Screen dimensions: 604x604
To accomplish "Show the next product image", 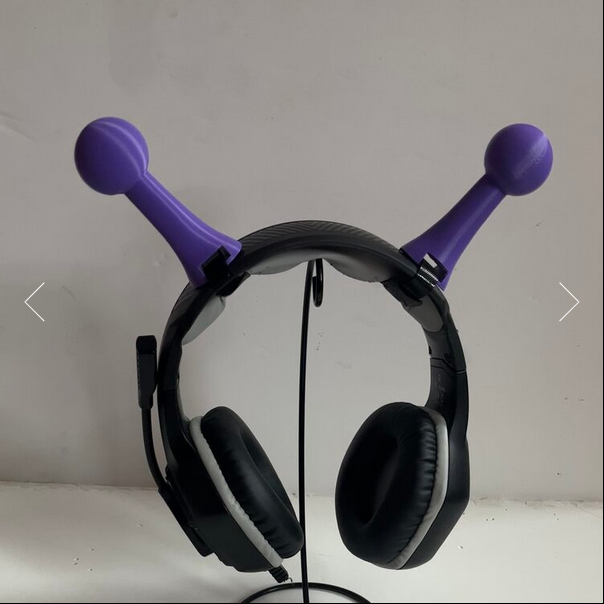I will tap(568, 302).
